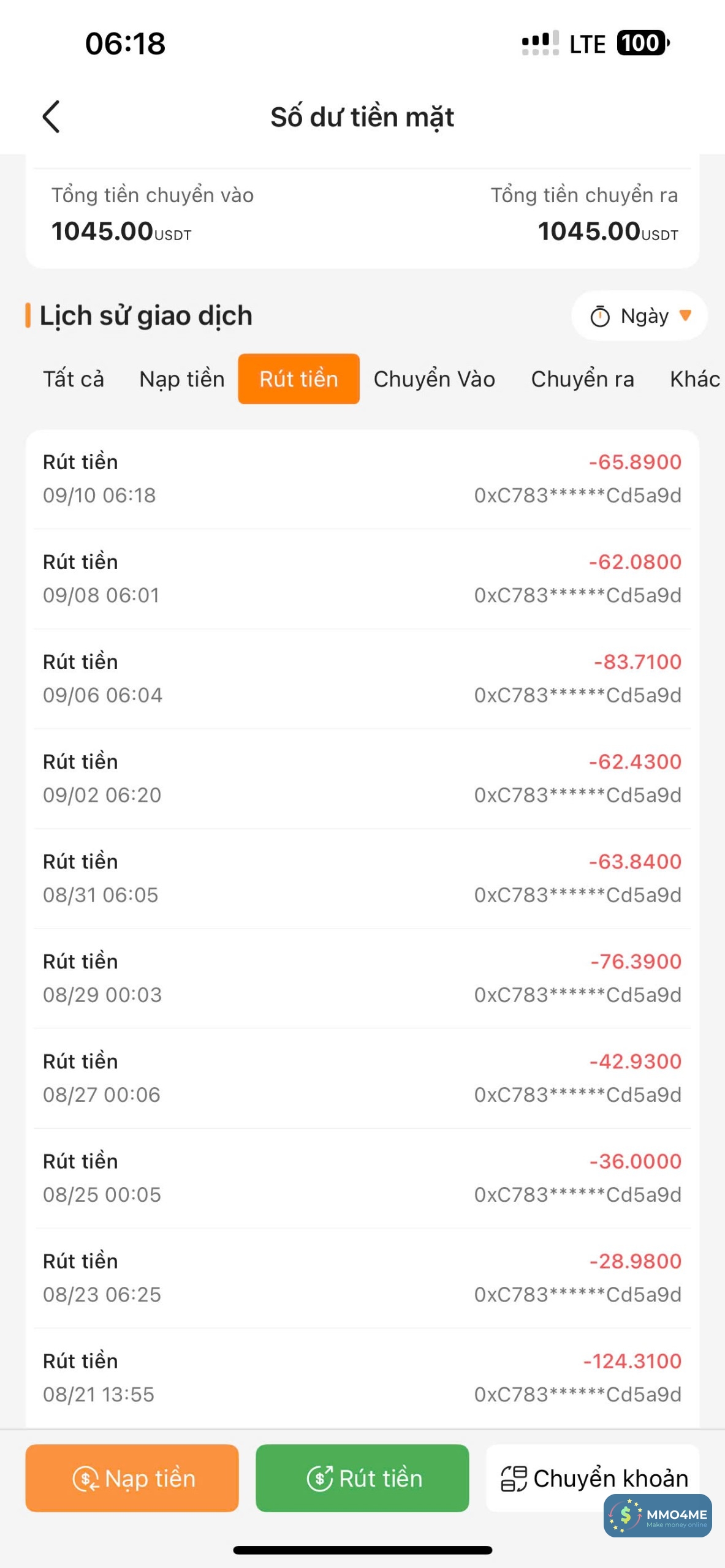The height and width of the screenshot is (1568, 725).
Task: Show the Chuyển Vào transactions
Action: point(434,379)
